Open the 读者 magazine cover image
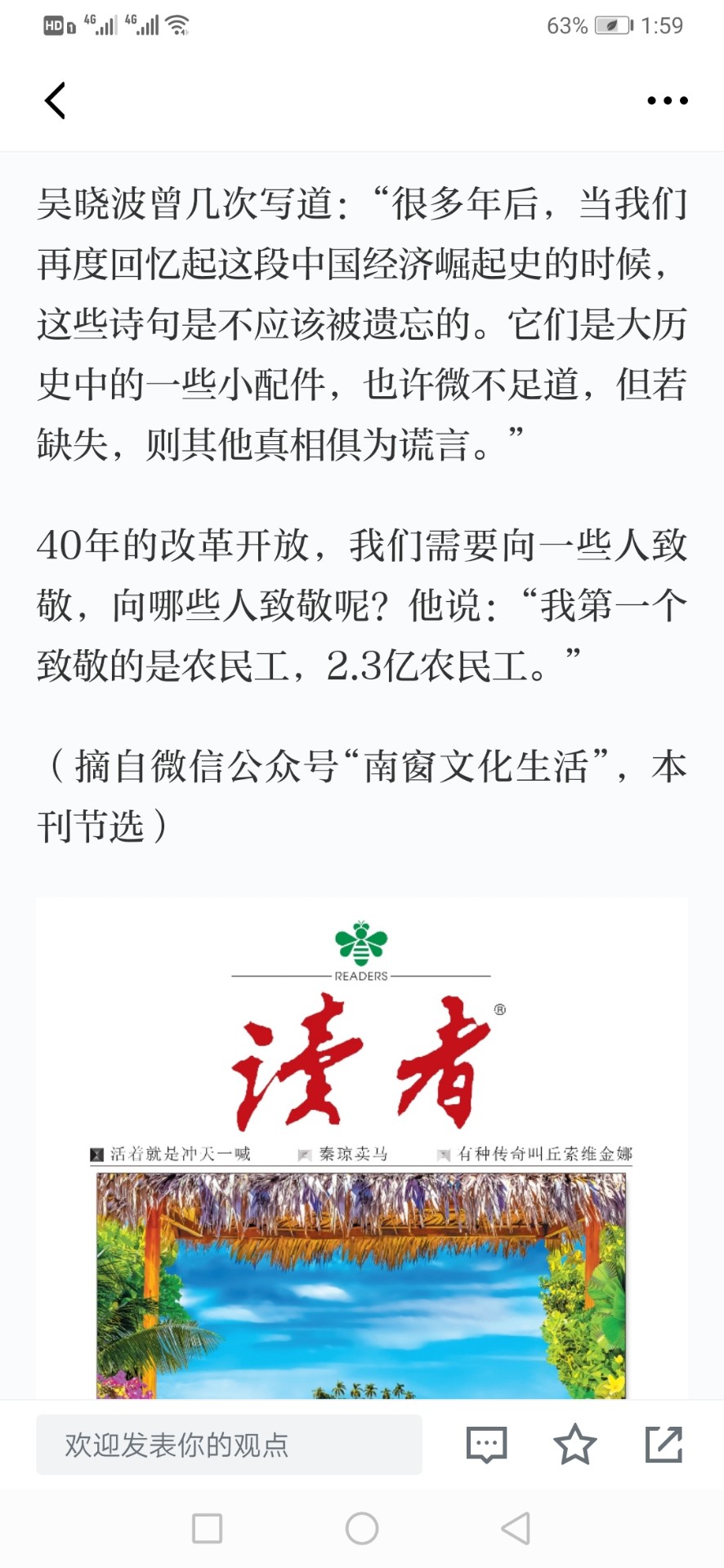Image resolution: width=724 pixels, height=1568 pixels. pyautogui.click(x=362, y=1148)
